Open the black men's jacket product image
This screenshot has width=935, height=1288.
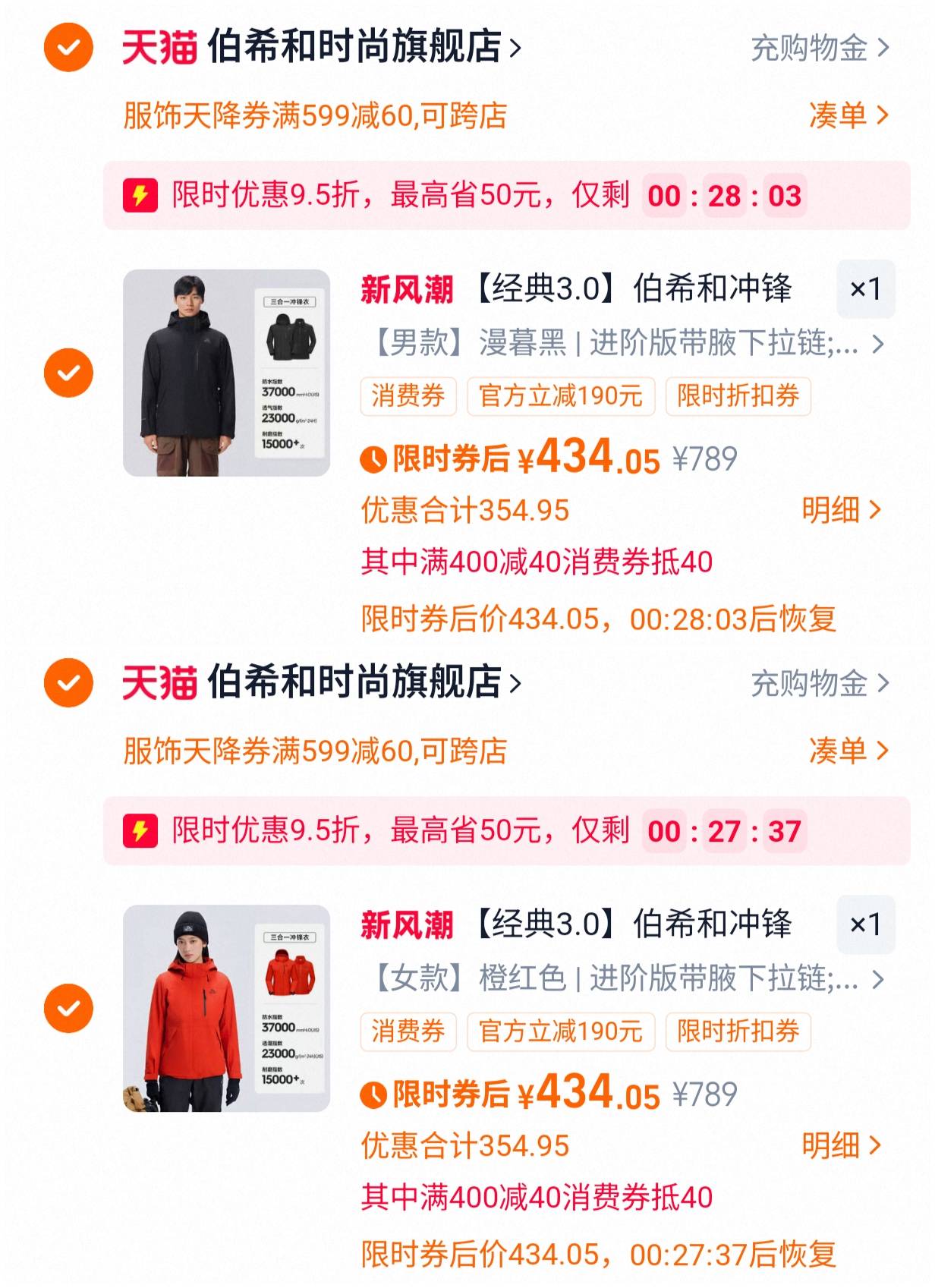pos(226,373)
